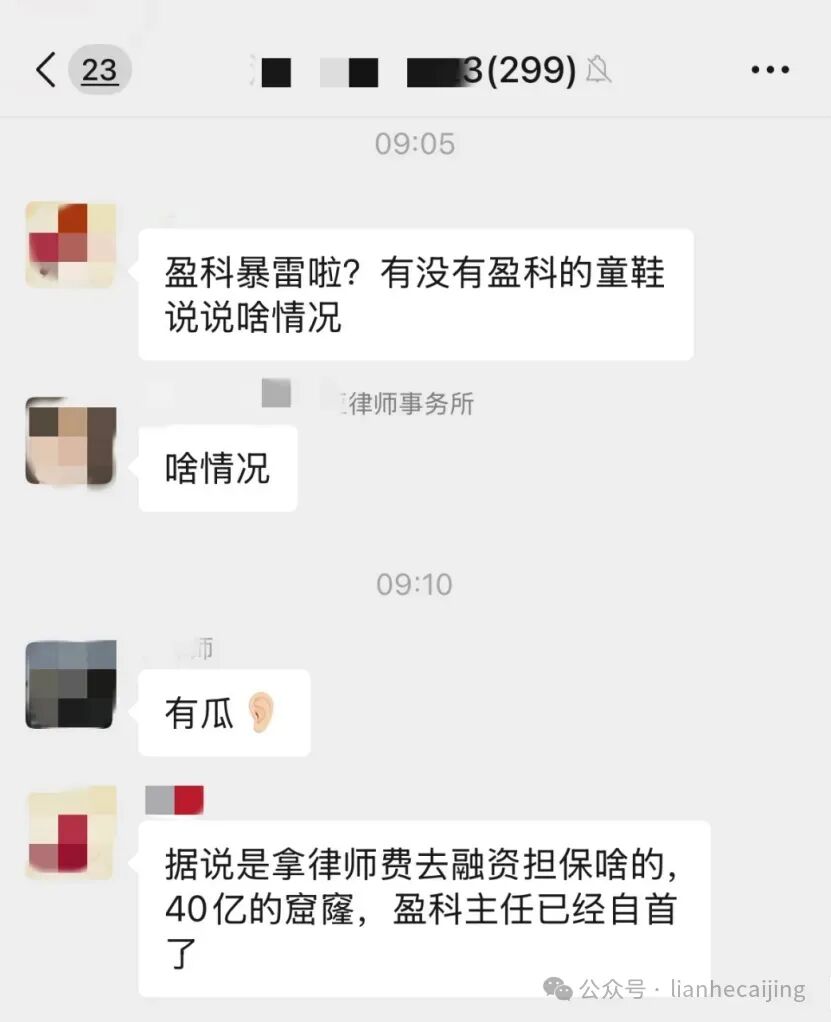Click the back arrow to exit the chat
831x1022 pixels.
pos(45,70)
